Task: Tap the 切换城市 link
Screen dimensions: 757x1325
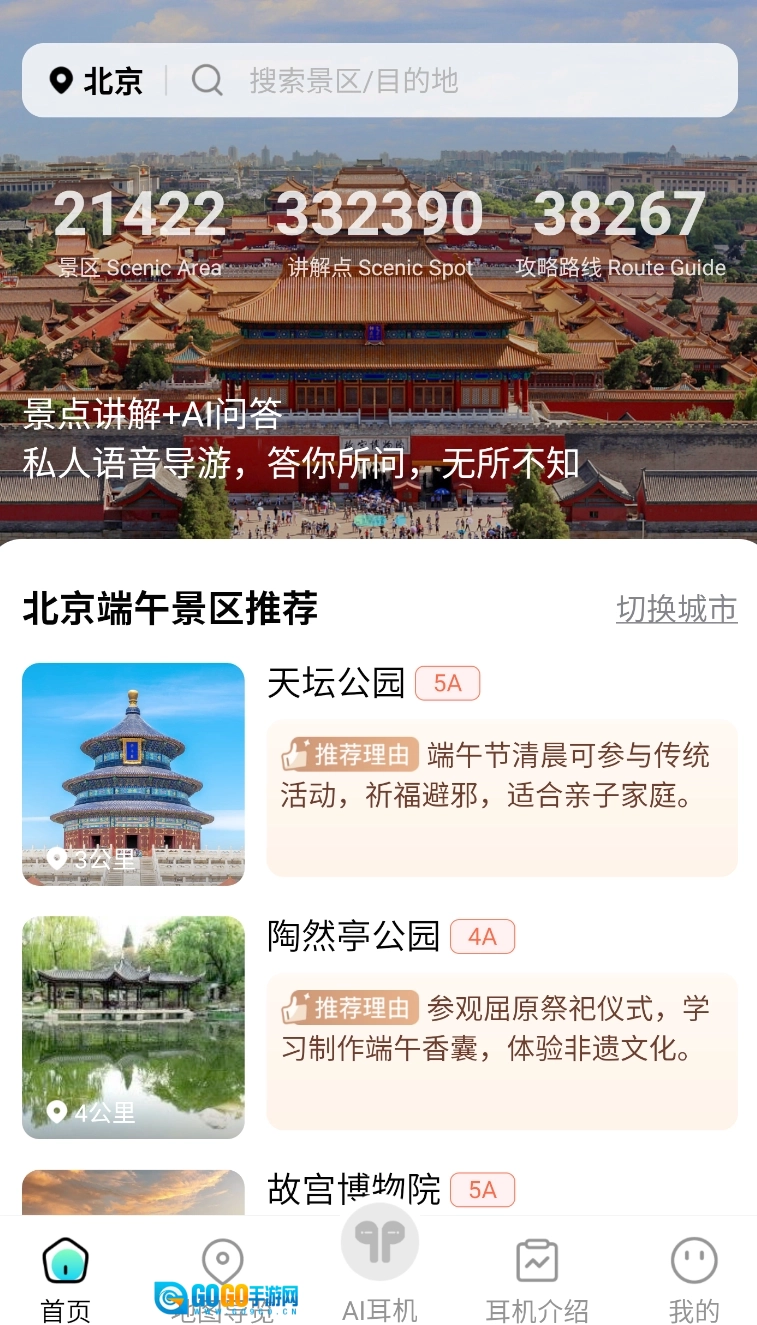Action: point(676,609)
